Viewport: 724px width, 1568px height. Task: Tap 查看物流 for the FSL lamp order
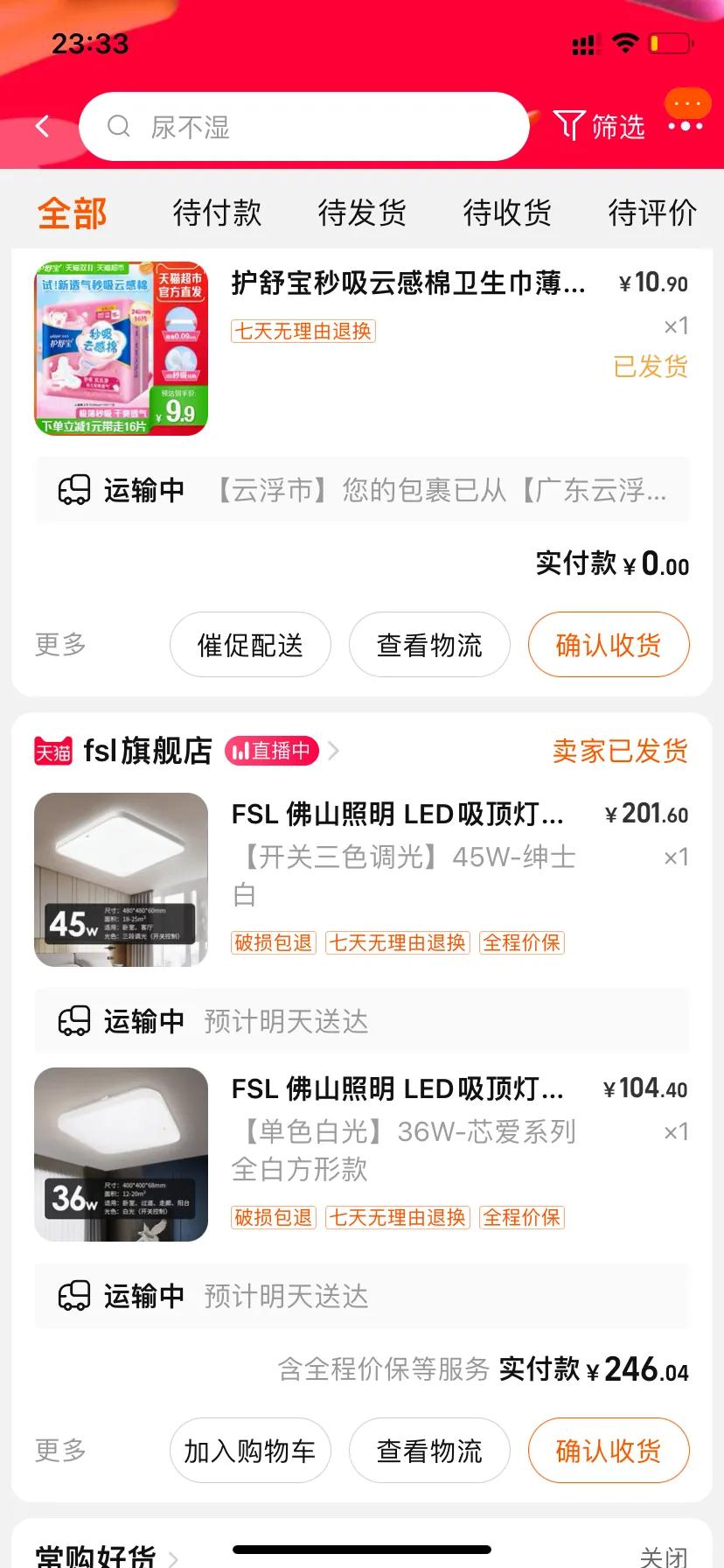pyautogui.click(x=428, y=1450)
